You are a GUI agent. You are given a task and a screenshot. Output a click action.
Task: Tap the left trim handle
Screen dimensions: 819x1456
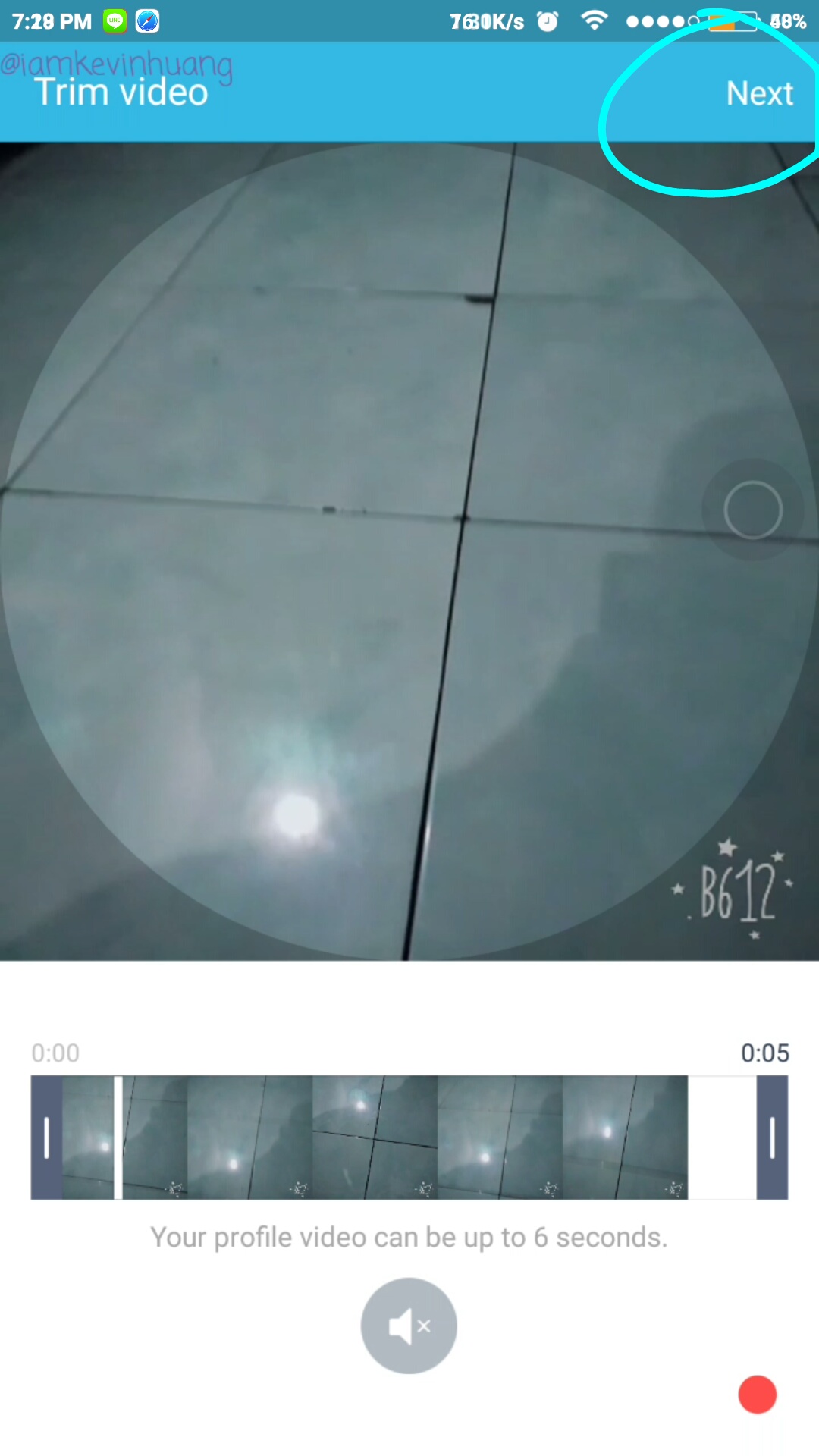point(46,1137)
